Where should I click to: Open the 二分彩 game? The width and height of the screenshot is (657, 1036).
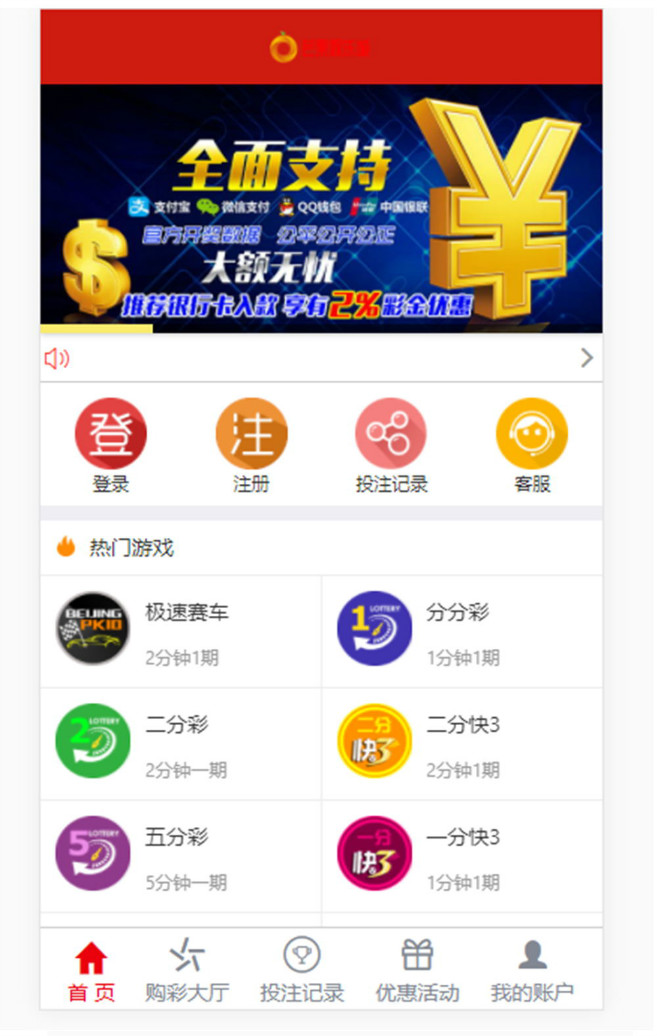click(x=181, y=743)
